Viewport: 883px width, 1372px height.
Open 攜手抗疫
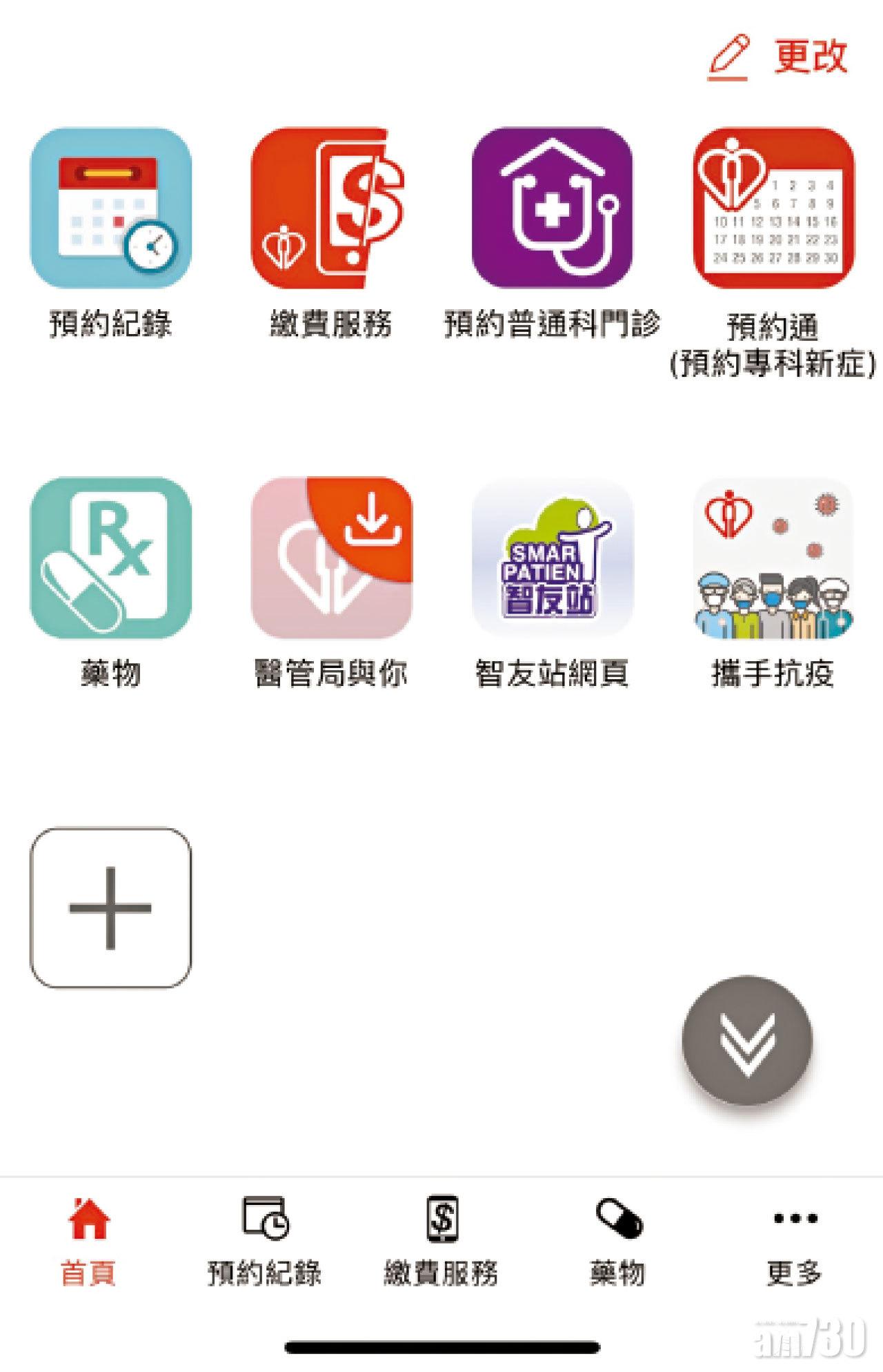coord(773,558)
